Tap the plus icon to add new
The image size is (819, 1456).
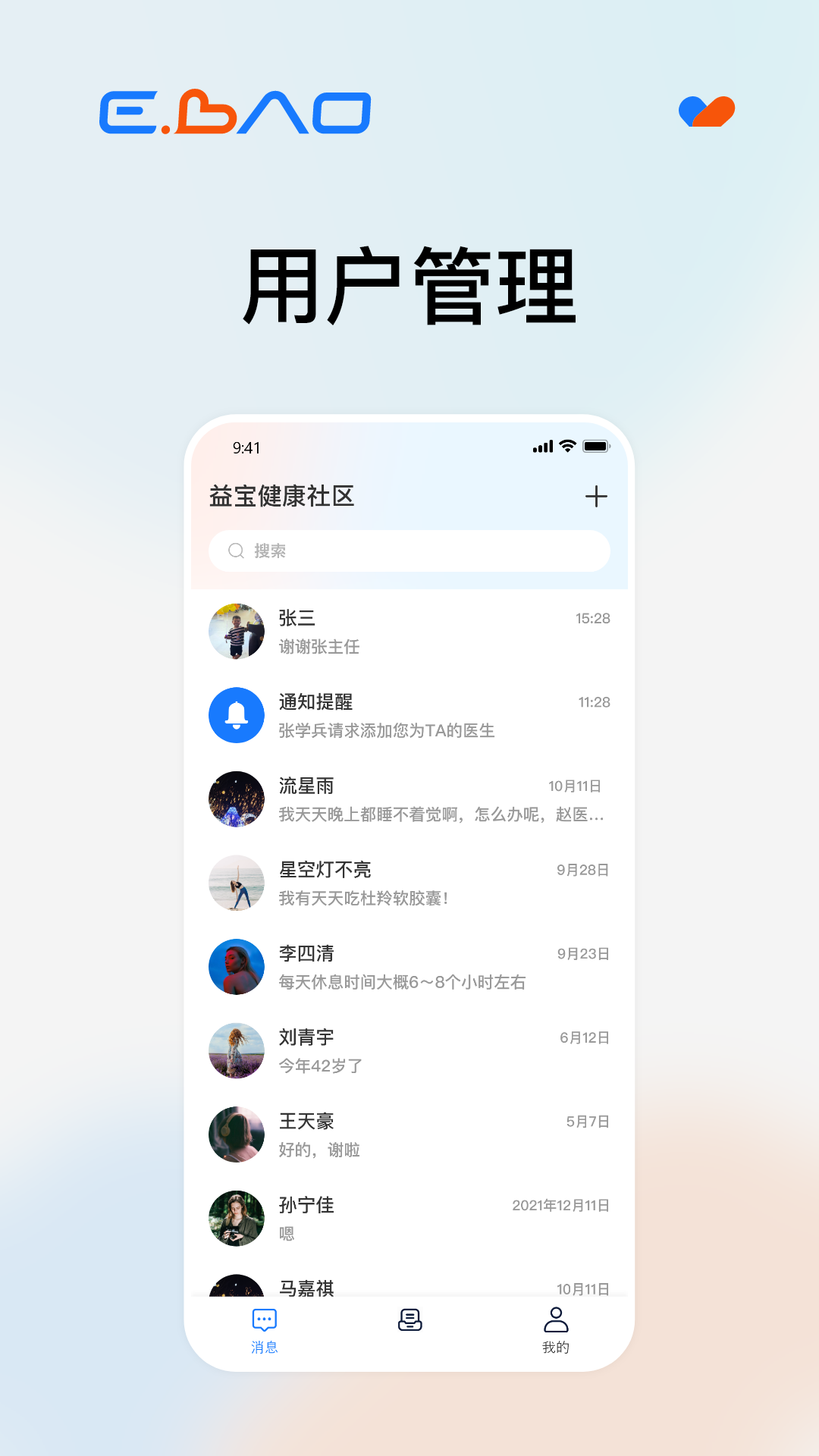pos(597,497)
